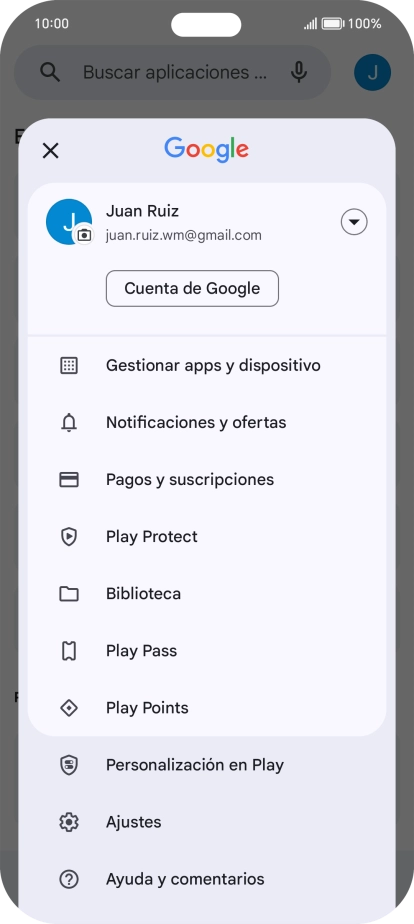Close the Google account menu
Viewport: 414px width, 924px height.
point(51,151)
